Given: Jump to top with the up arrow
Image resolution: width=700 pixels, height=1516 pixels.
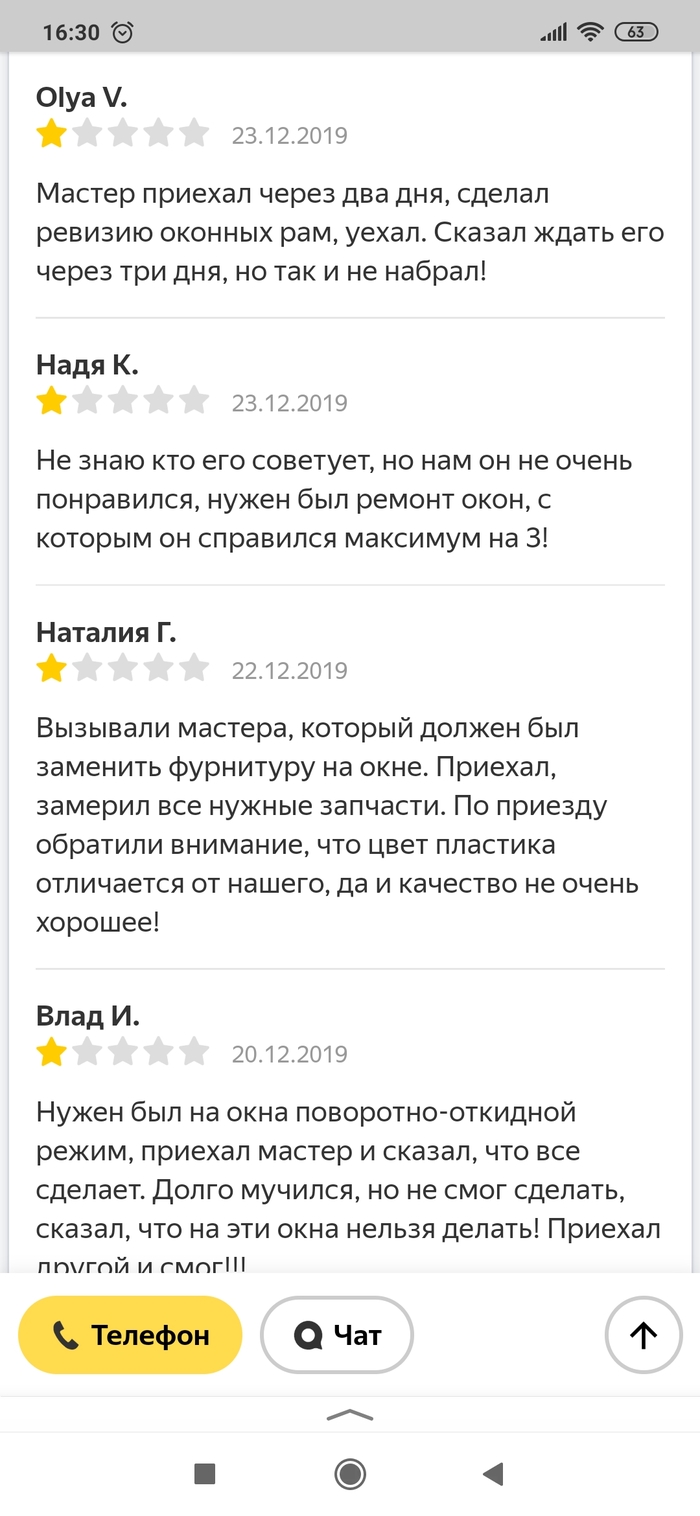Looking at the screenshot, I should pos(643,1335).
